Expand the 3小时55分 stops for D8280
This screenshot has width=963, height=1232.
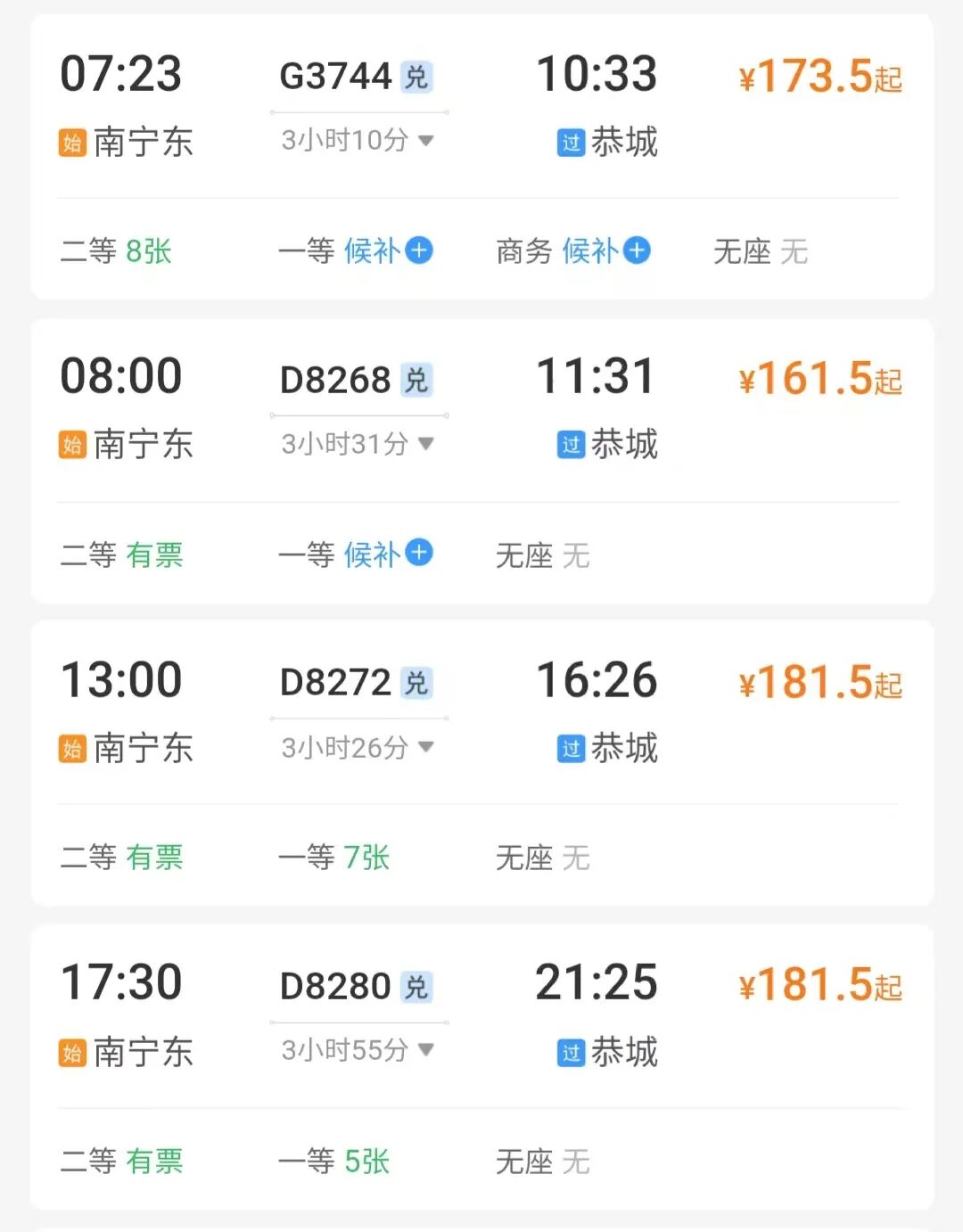(358, 1050)
